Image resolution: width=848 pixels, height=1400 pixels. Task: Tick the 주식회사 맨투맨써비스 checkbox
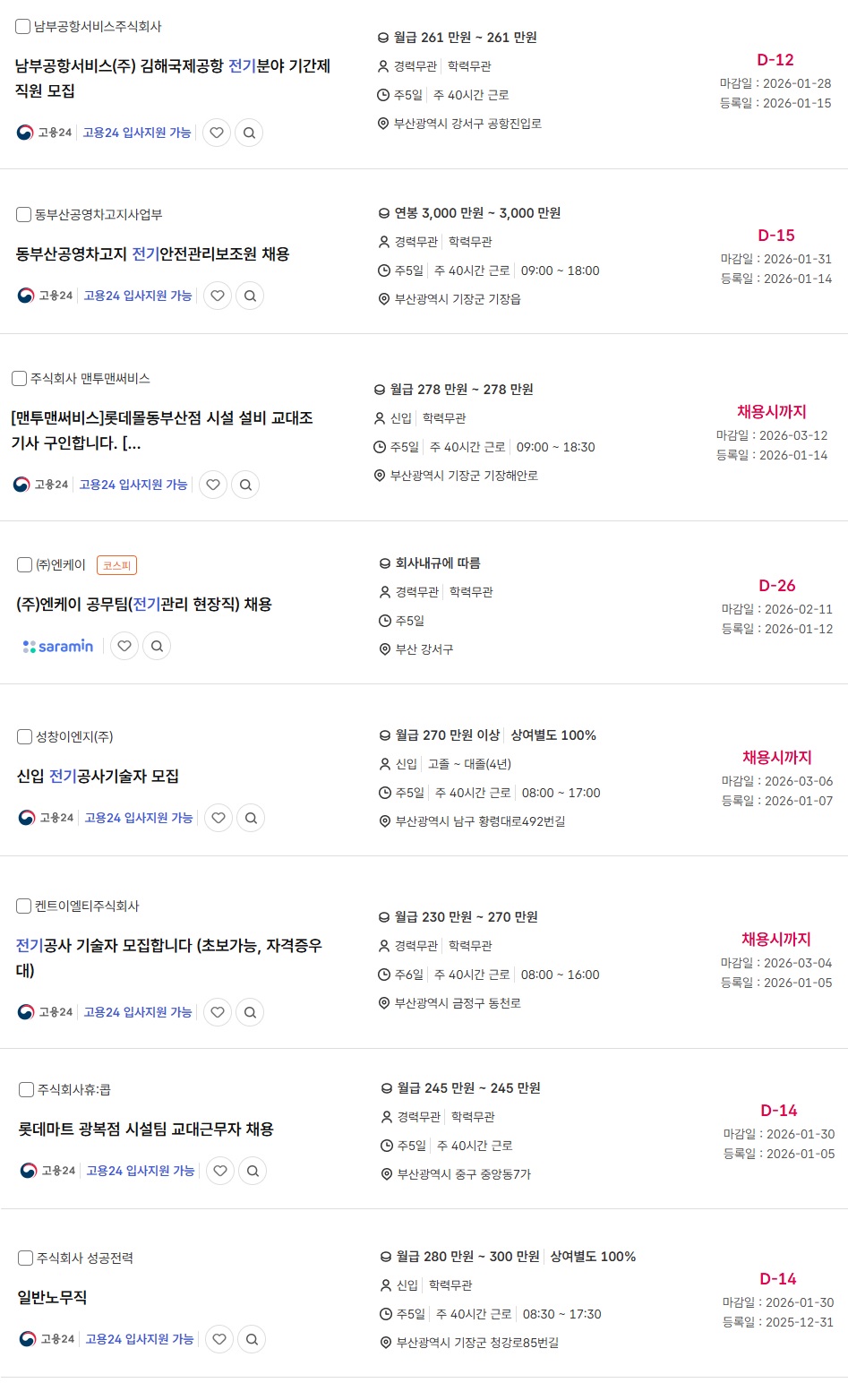click(x=20, y=379)
